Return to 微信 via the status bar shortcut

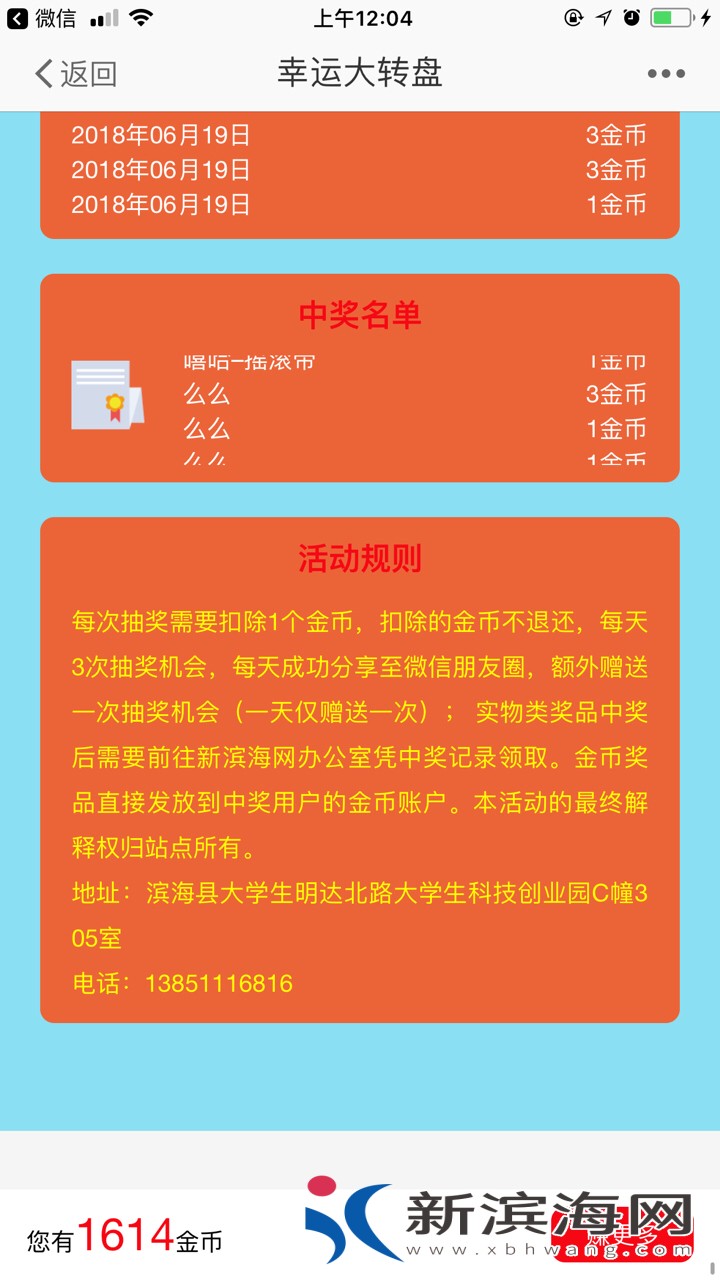(x=42, y=18)
